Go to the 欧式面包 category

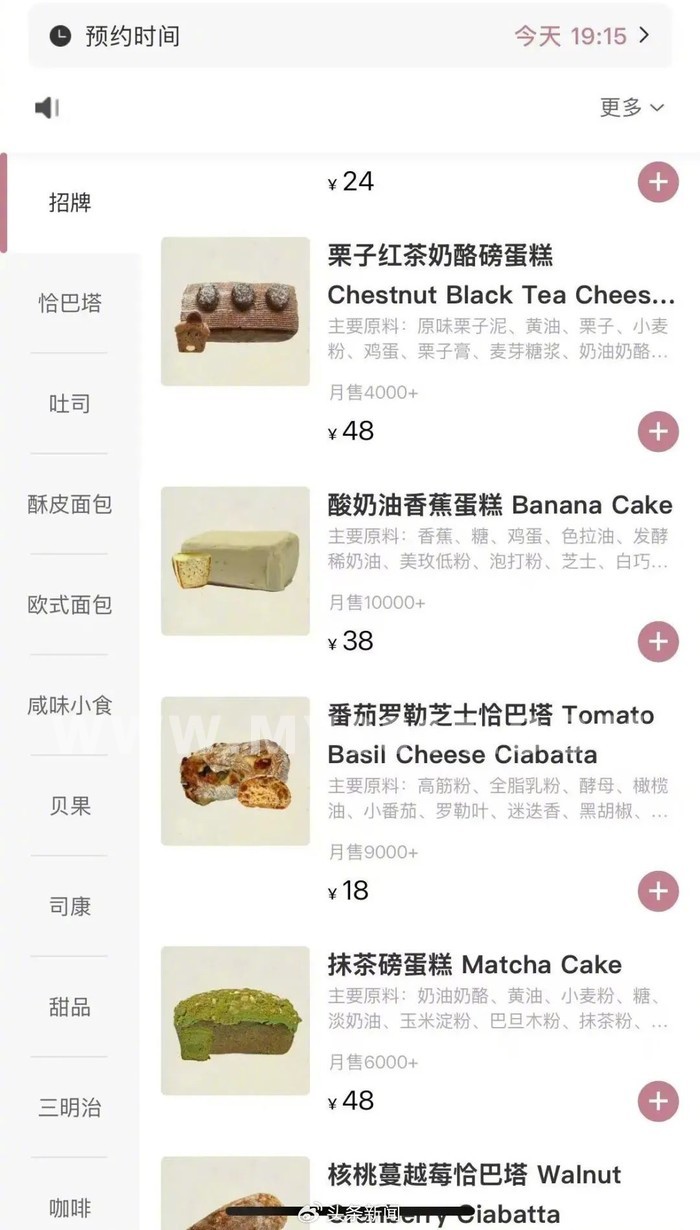70,605
